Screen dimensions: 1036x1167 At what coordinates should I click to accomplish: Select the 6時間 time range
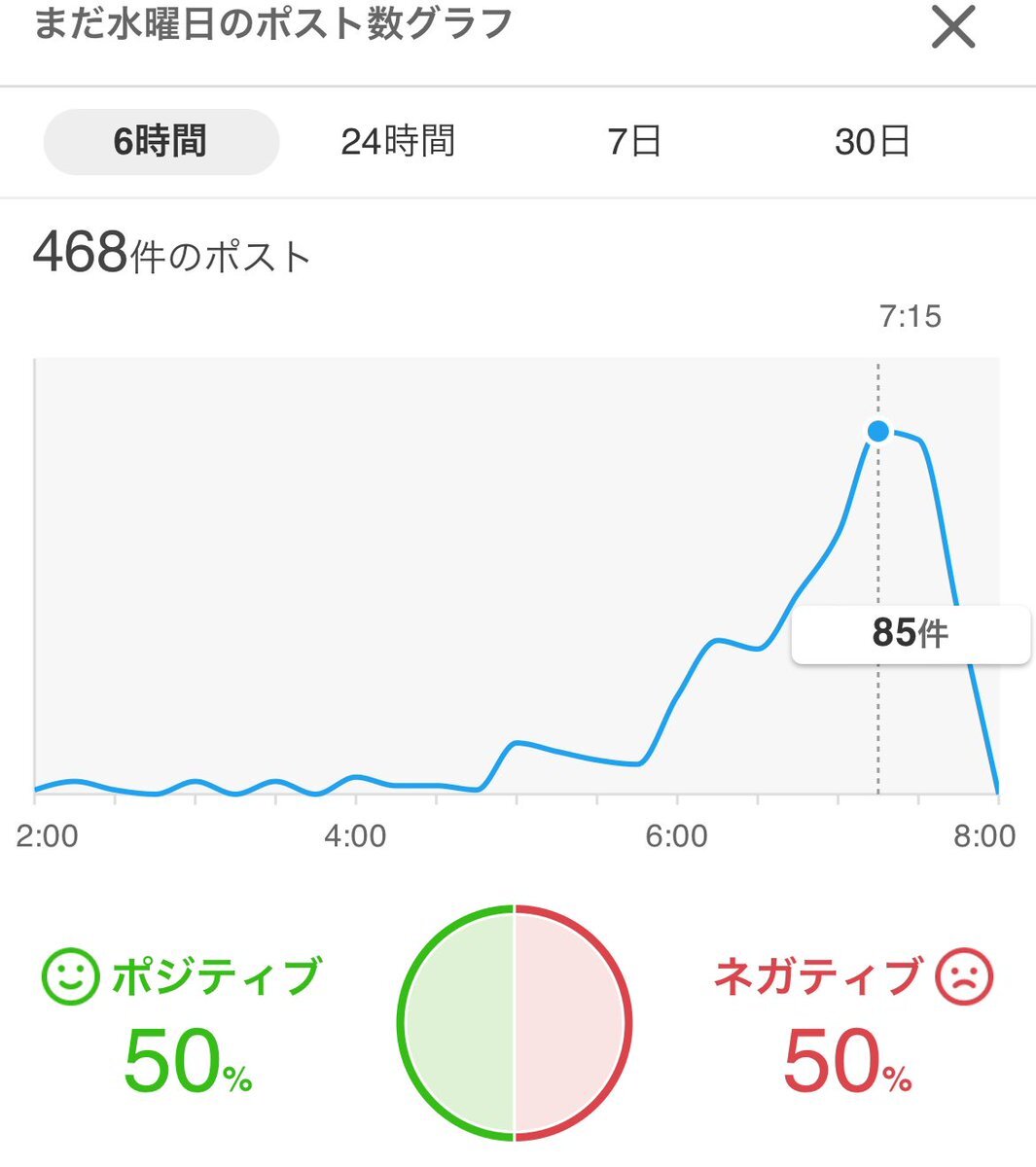click(161, 142)
